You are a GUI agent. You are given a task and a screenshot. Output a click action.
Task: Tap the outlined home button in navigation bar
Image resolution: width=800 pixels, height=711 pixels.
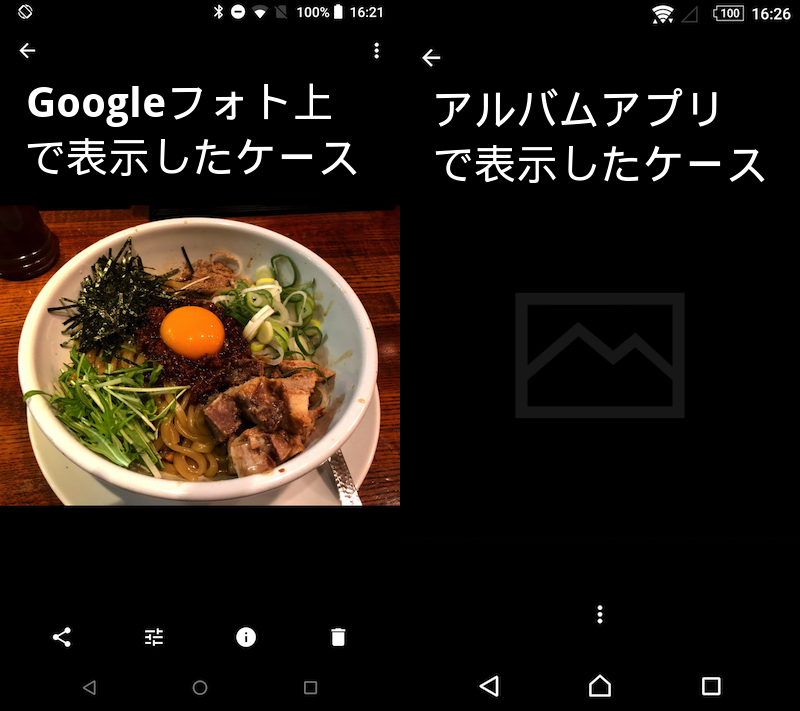pos(600,685)
